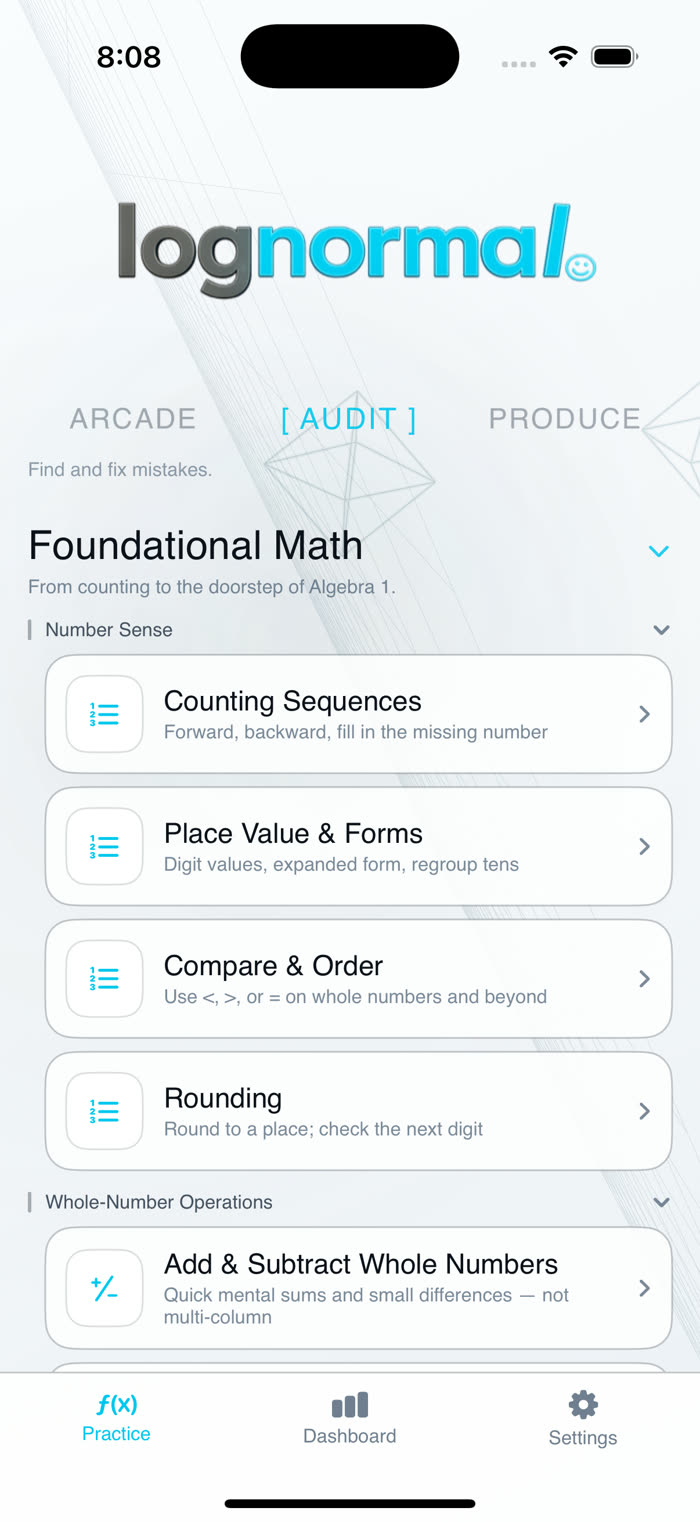
Task: Open the Settings tab
Action: click(583, 1419)
